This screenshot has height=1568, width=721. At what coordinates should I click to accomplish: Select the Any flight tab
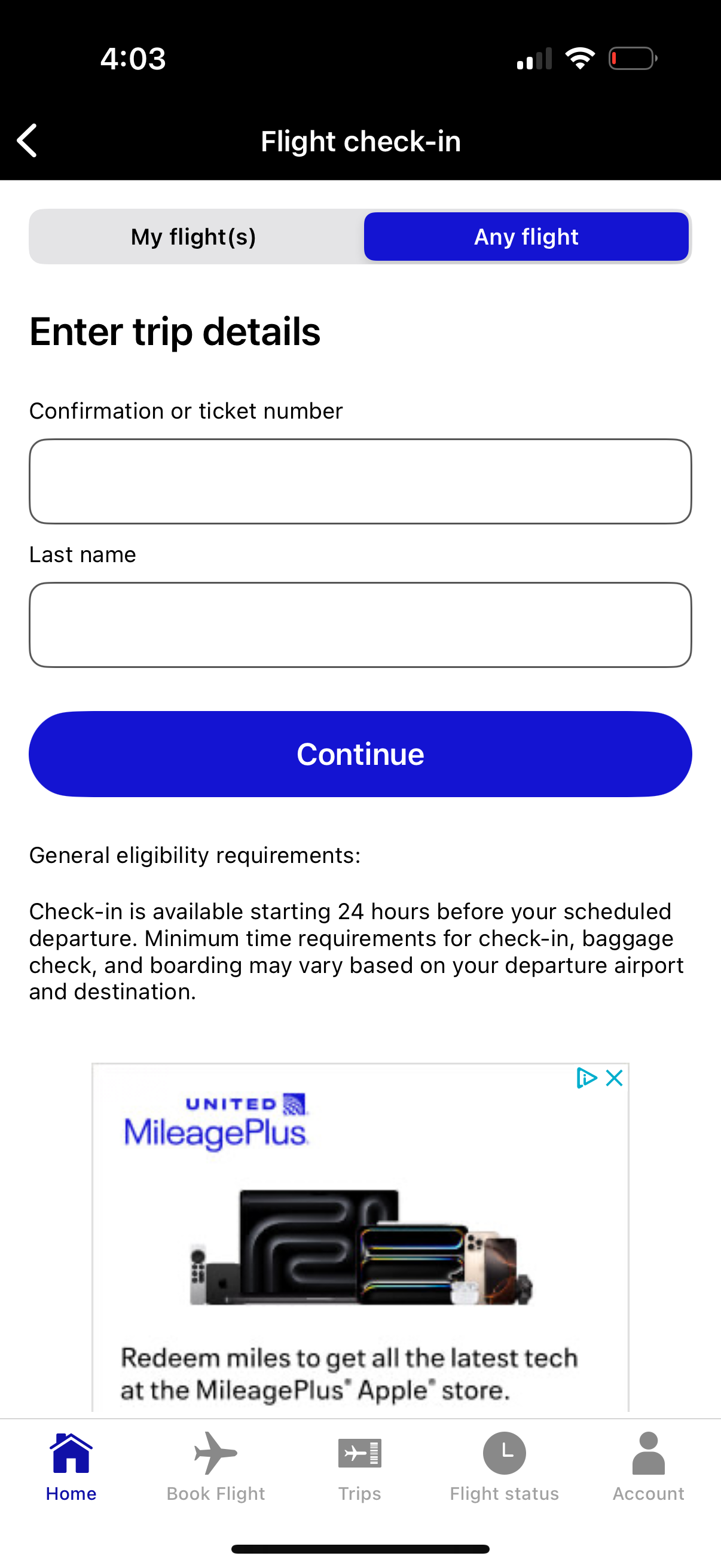526,236
